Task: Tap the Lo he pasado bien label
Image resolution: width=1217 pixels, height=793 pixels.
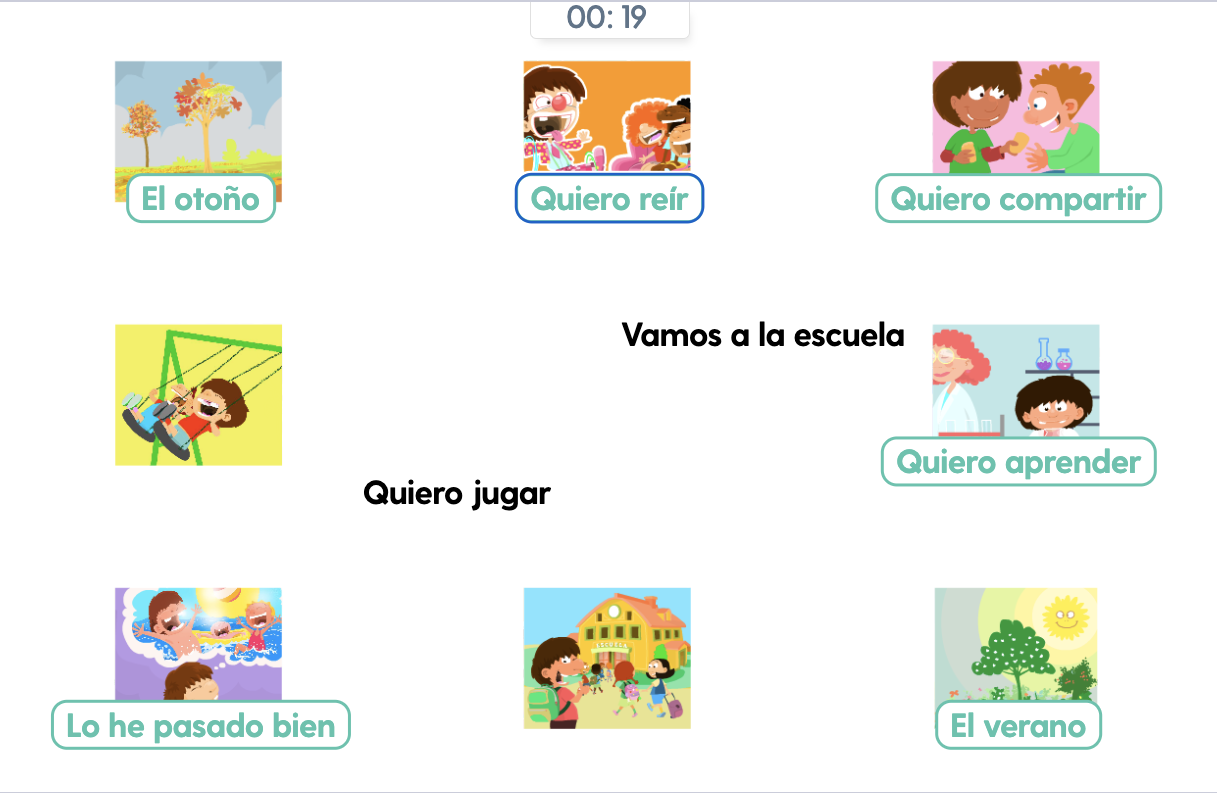Action: tap(200, 725)
